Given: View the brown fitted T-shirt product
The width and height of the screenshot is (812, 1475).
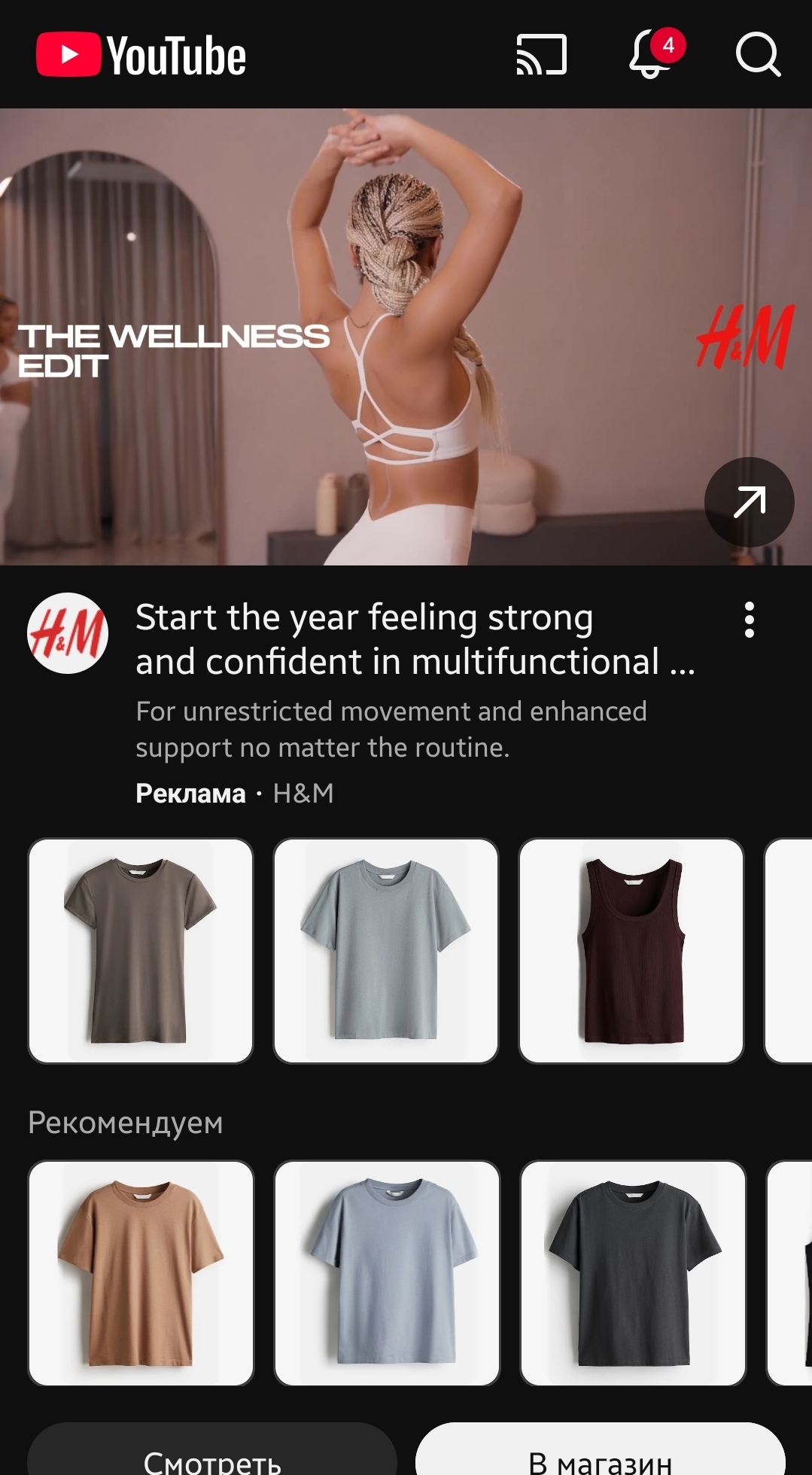Looking at the screenshot, I should coord(141,950).
